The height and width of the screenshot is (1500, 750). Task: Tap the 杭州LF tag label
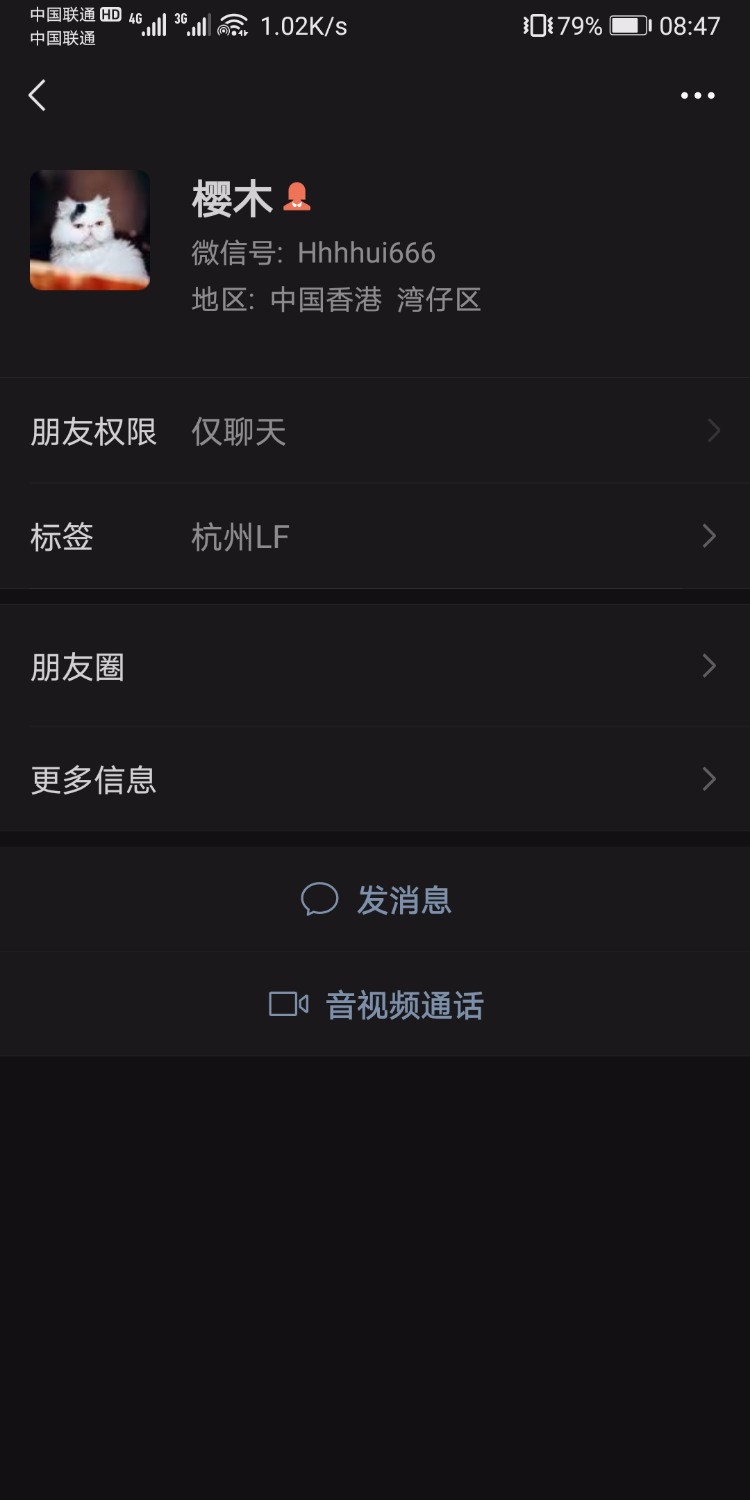click(240, 536)
